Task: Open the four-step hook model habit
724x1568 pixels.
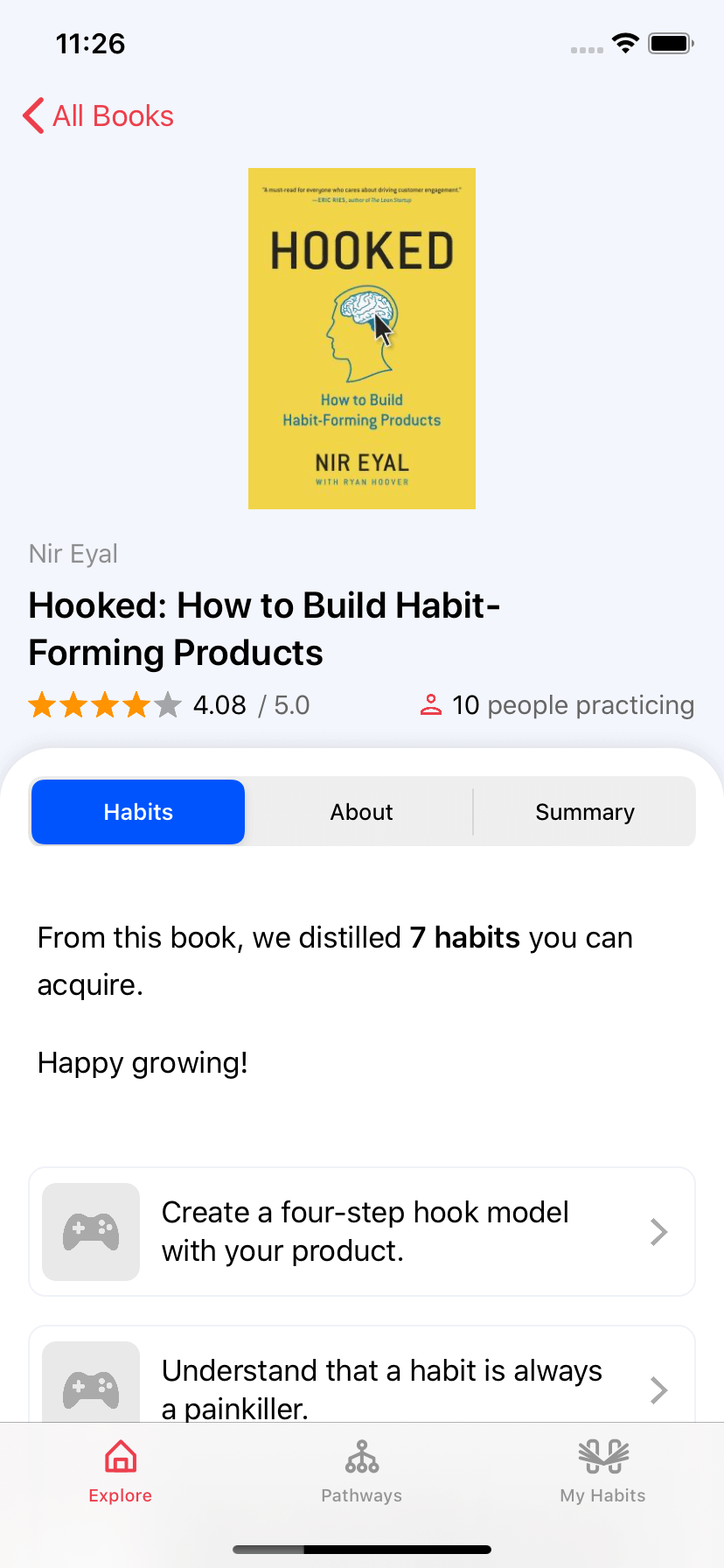Action: 362,1232
